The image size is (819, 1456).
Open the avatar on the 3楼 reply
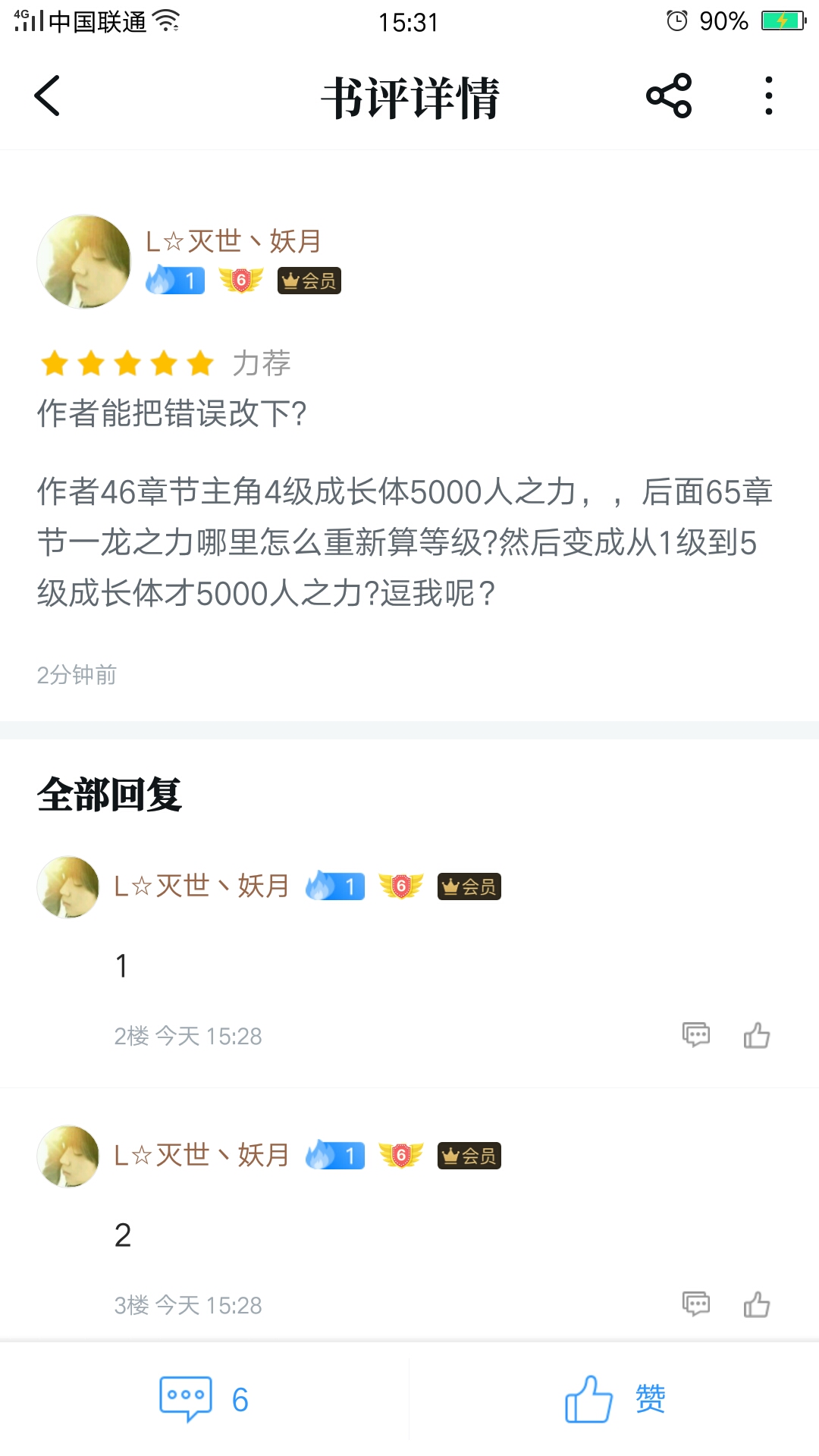pyautogui.click(x=68, y=1156)
